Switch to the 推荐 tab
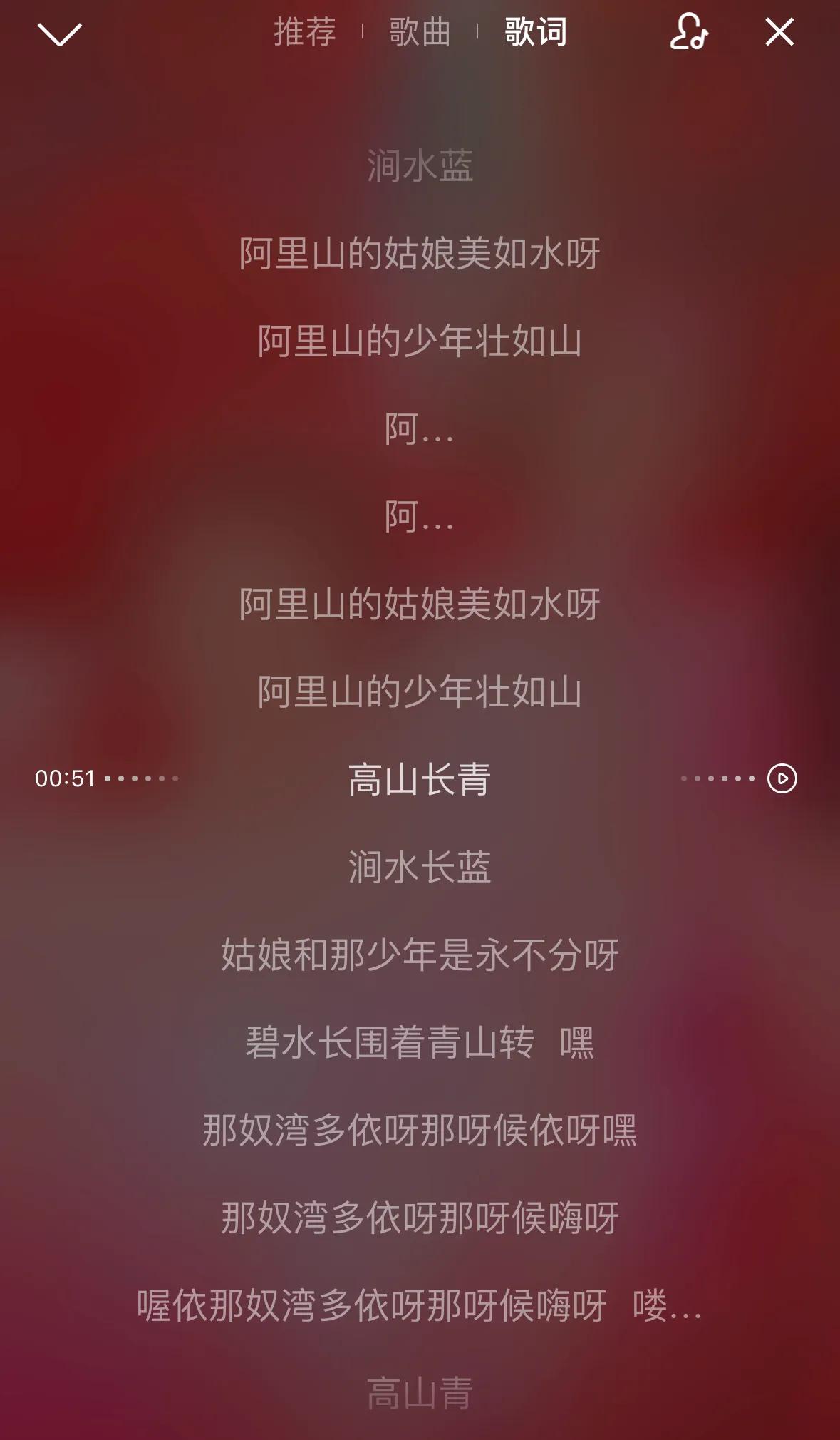 point(305,32)
